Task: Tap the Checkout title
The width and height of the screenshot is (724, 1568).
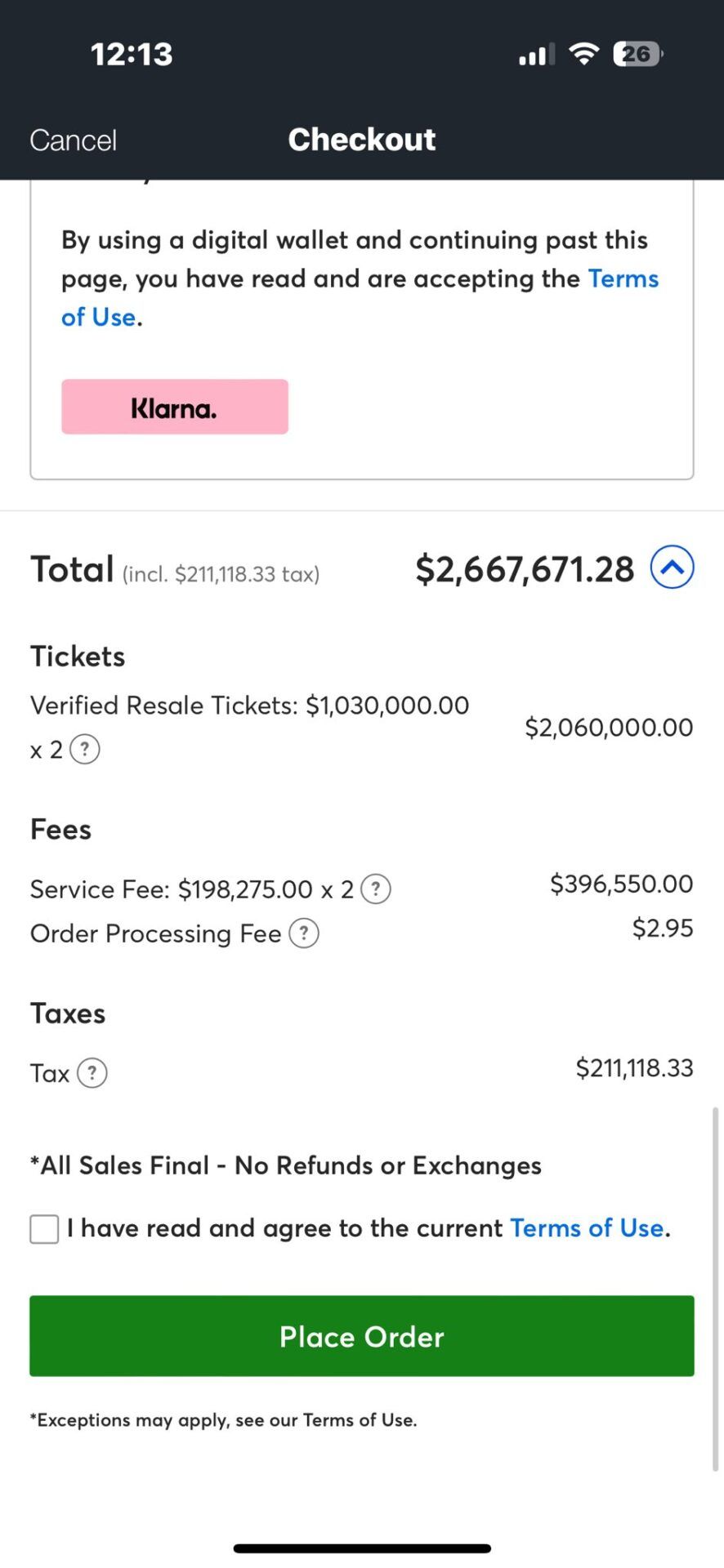Action: click(362, 139)
